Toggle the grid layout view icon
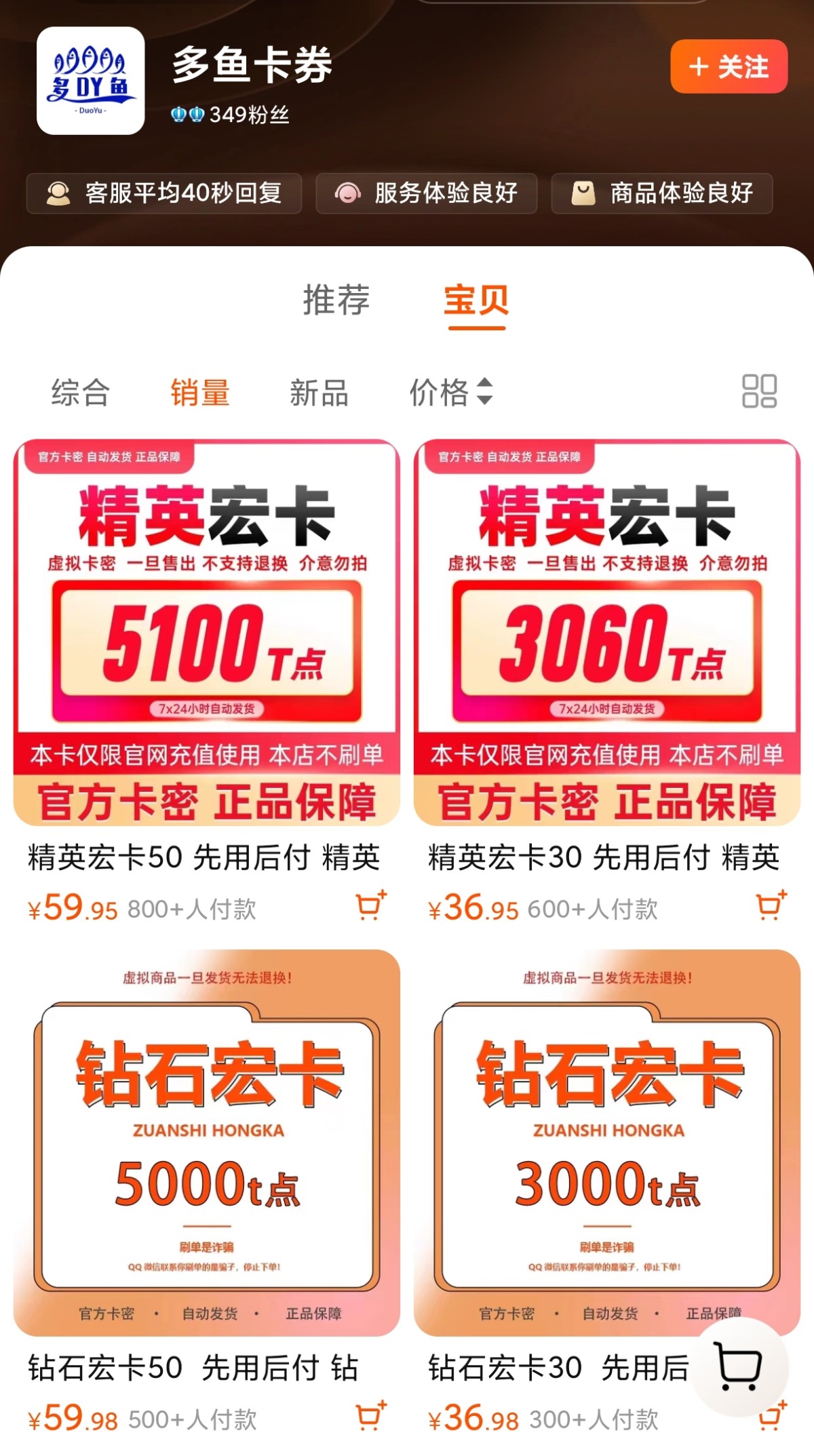 pos(759,391)
